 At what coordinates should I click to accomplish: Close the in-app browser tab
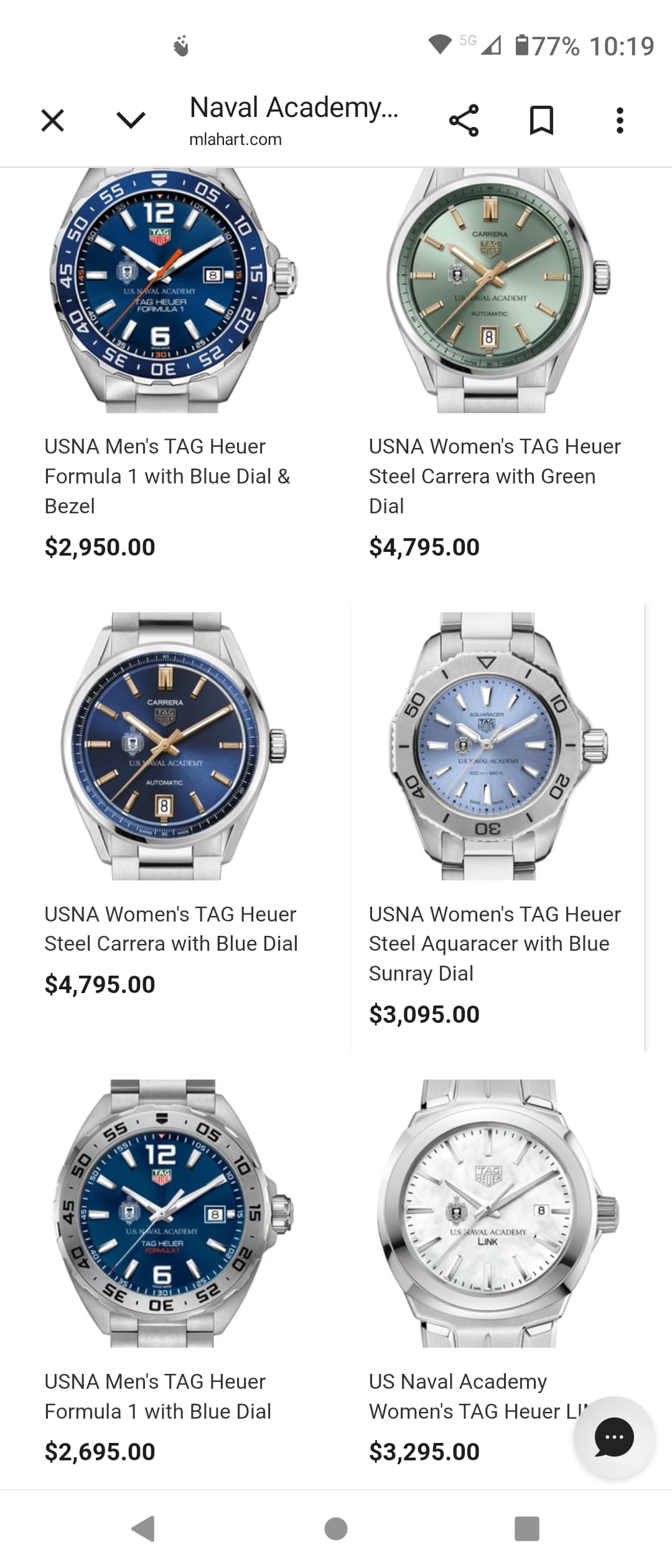[x=52, y=120]
